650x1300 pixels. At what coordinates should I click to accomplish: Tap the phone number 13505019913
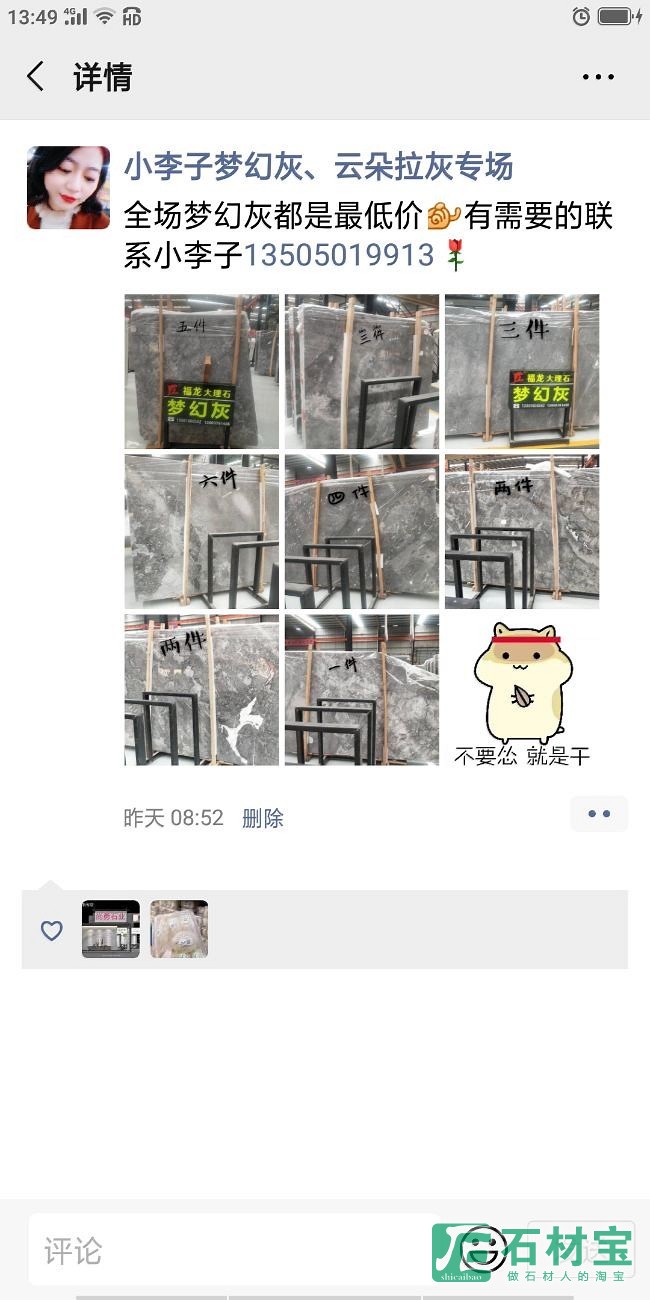(x=338, y=255)
